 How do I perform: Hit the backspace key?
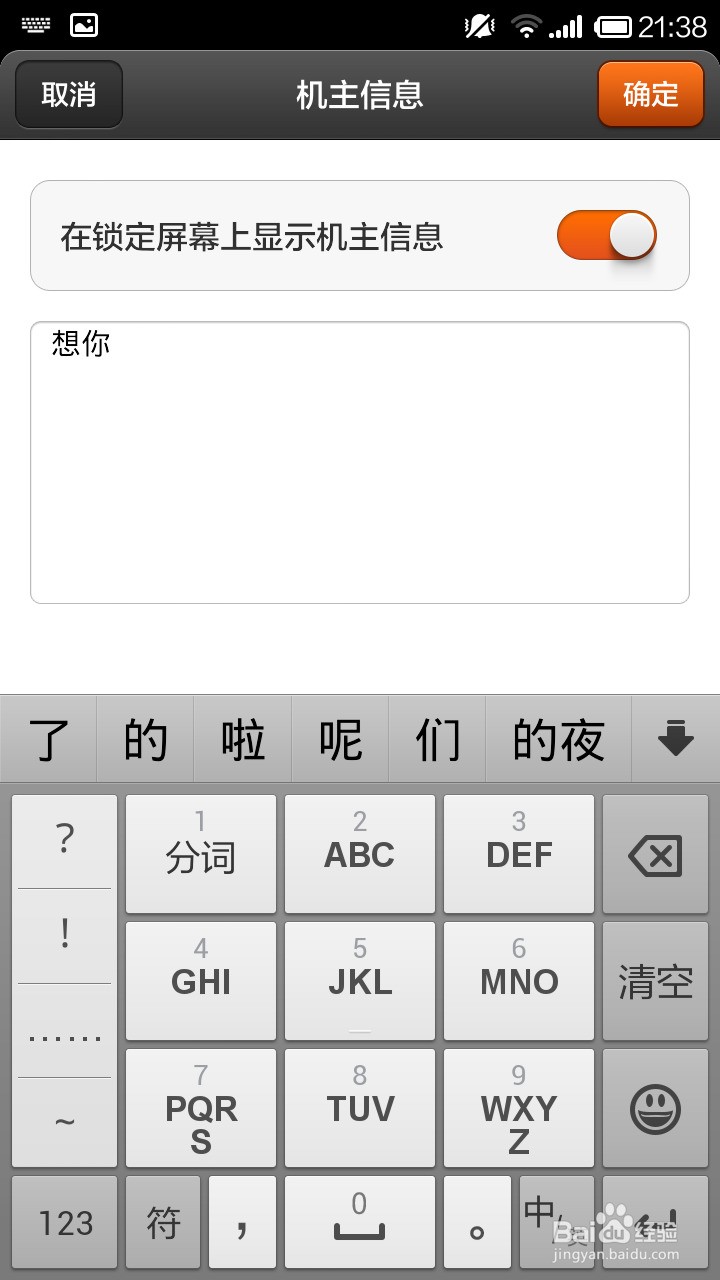click(x=655, y=855)
